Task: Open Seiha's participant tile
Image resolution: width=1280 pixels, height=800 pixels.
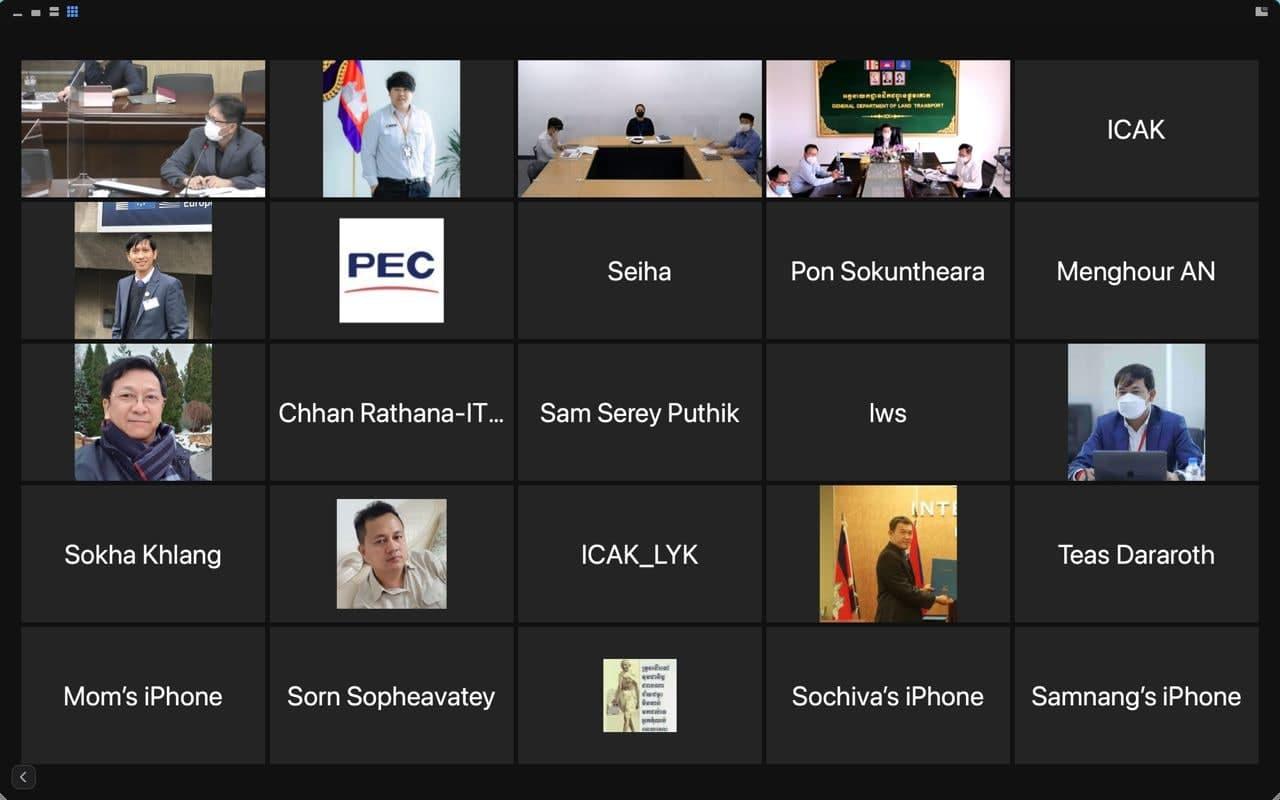Action: [x=639, y=271]
